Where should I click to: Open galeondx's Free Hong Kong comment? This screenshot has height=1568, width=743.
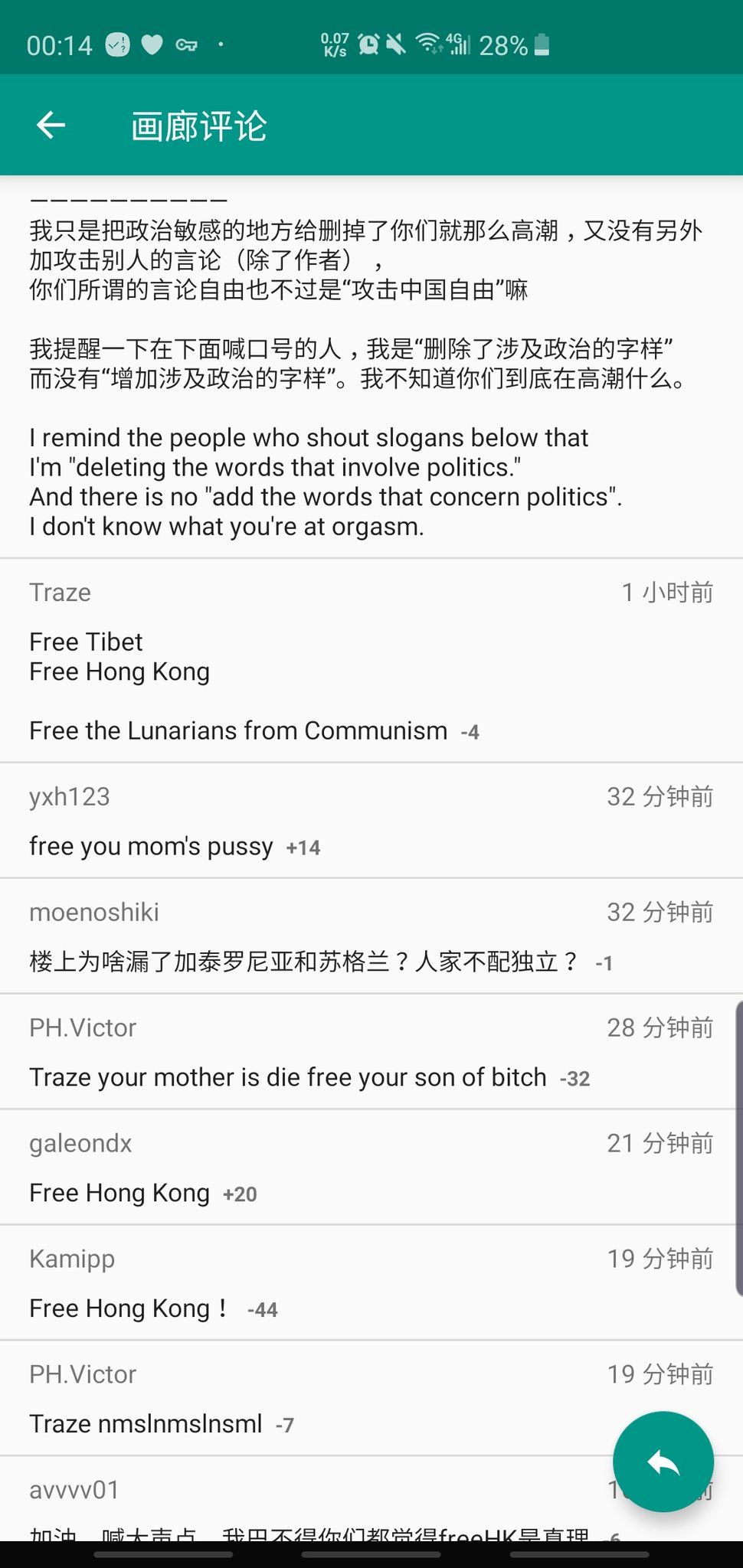tap(371, 1168)
